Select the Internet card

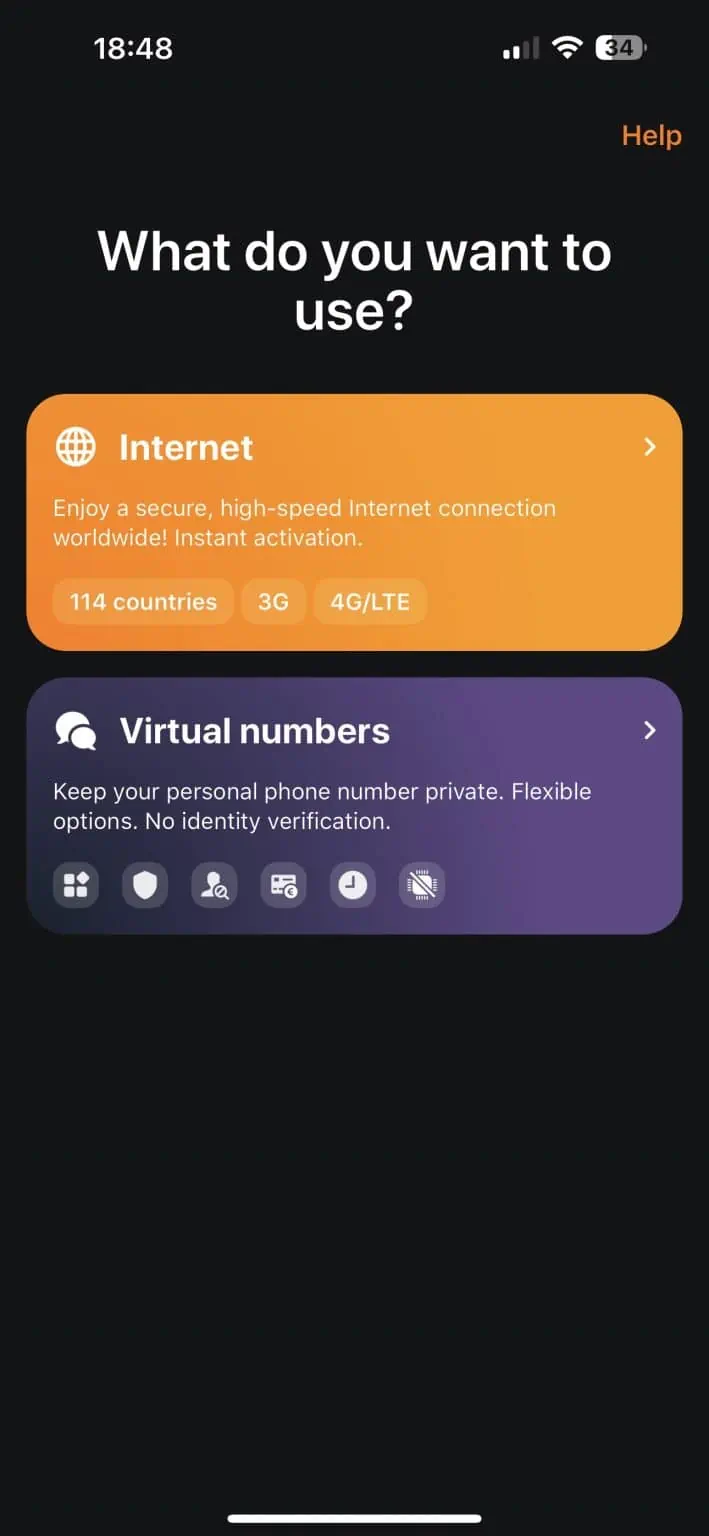pos(354,522)
